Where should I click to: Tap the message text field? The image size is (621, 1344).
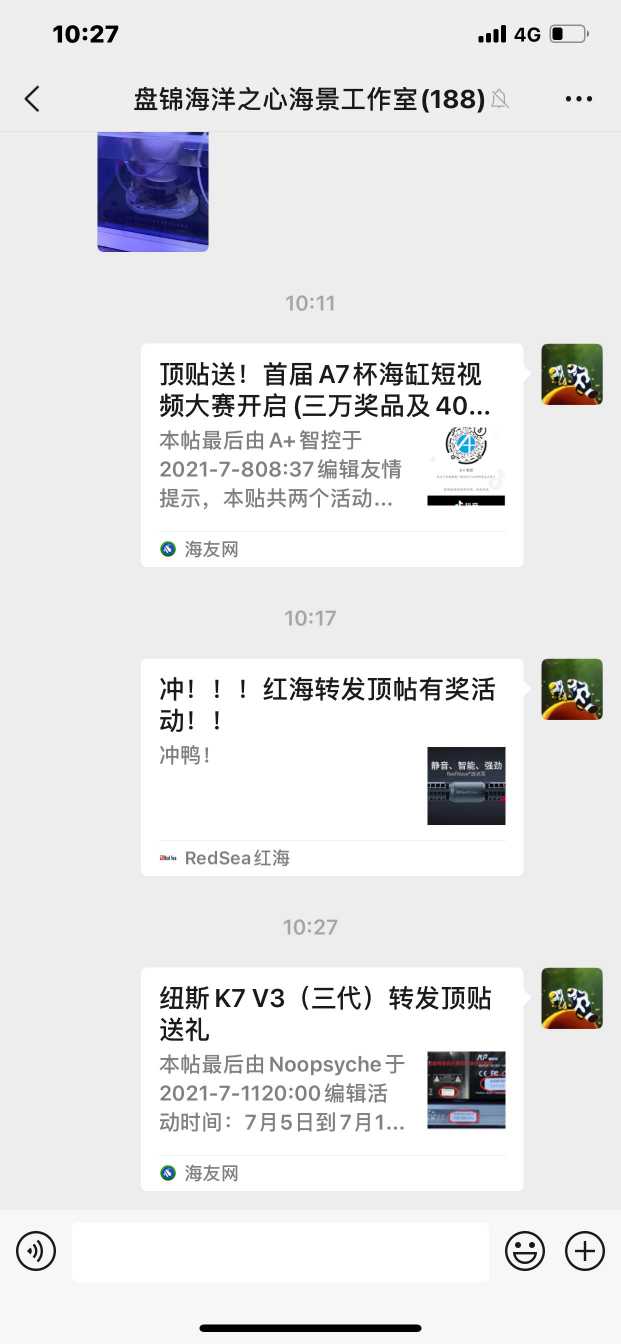(x=280, y=1251)
